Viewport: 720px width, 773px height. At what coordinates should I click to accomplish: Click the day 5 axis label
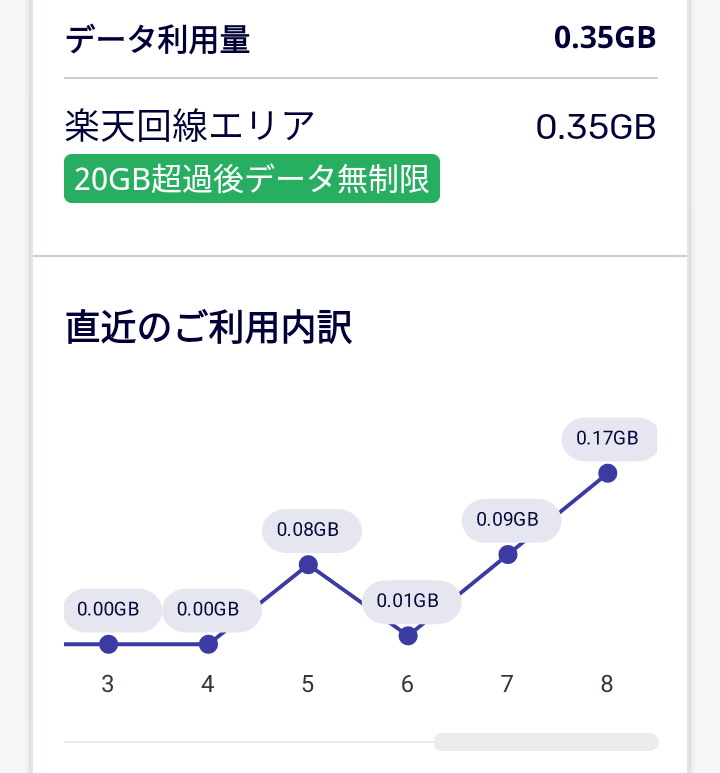point(307,685)
